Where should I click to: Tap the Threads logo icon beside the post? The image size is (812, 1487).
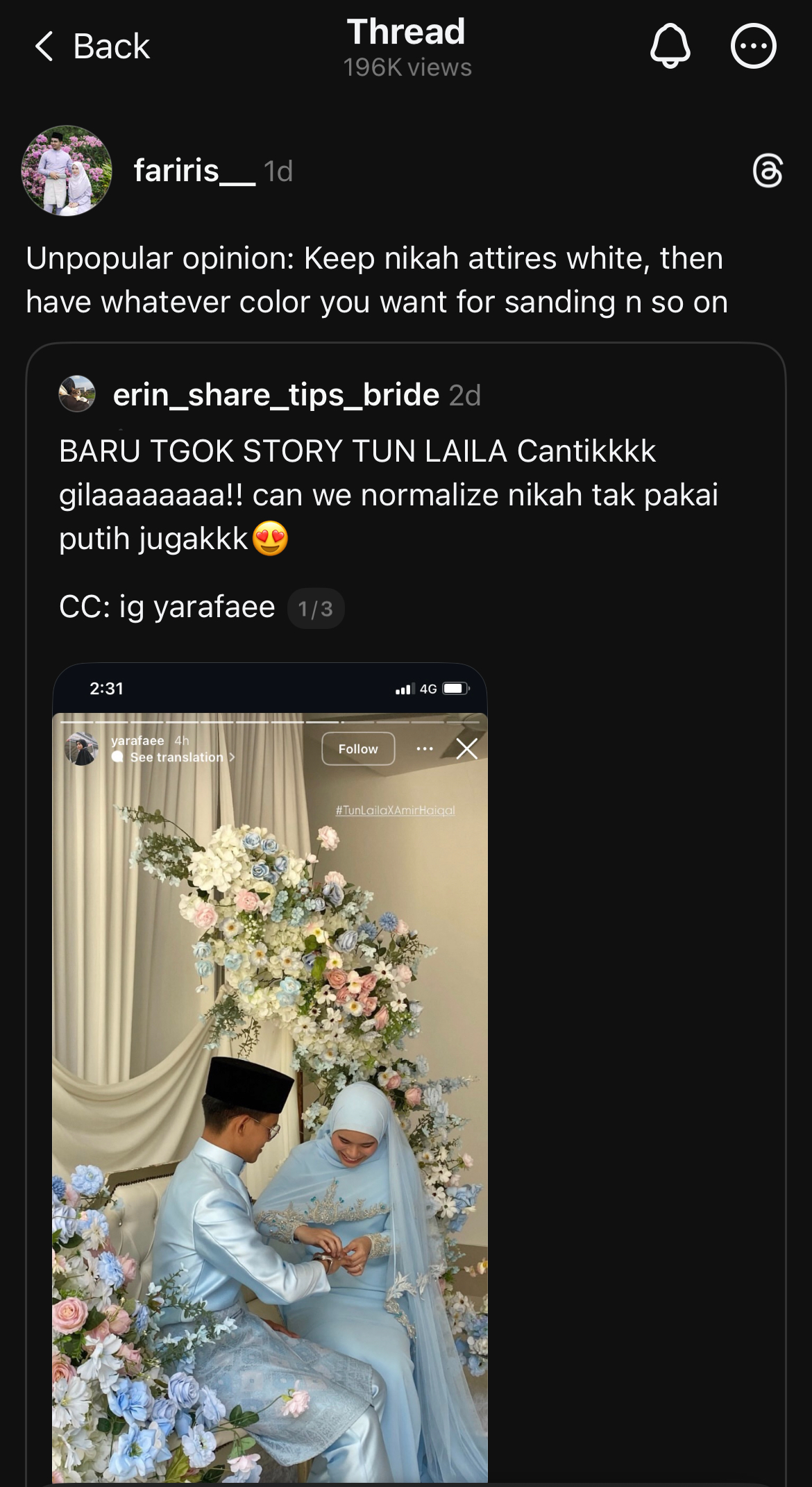point(768,171)
